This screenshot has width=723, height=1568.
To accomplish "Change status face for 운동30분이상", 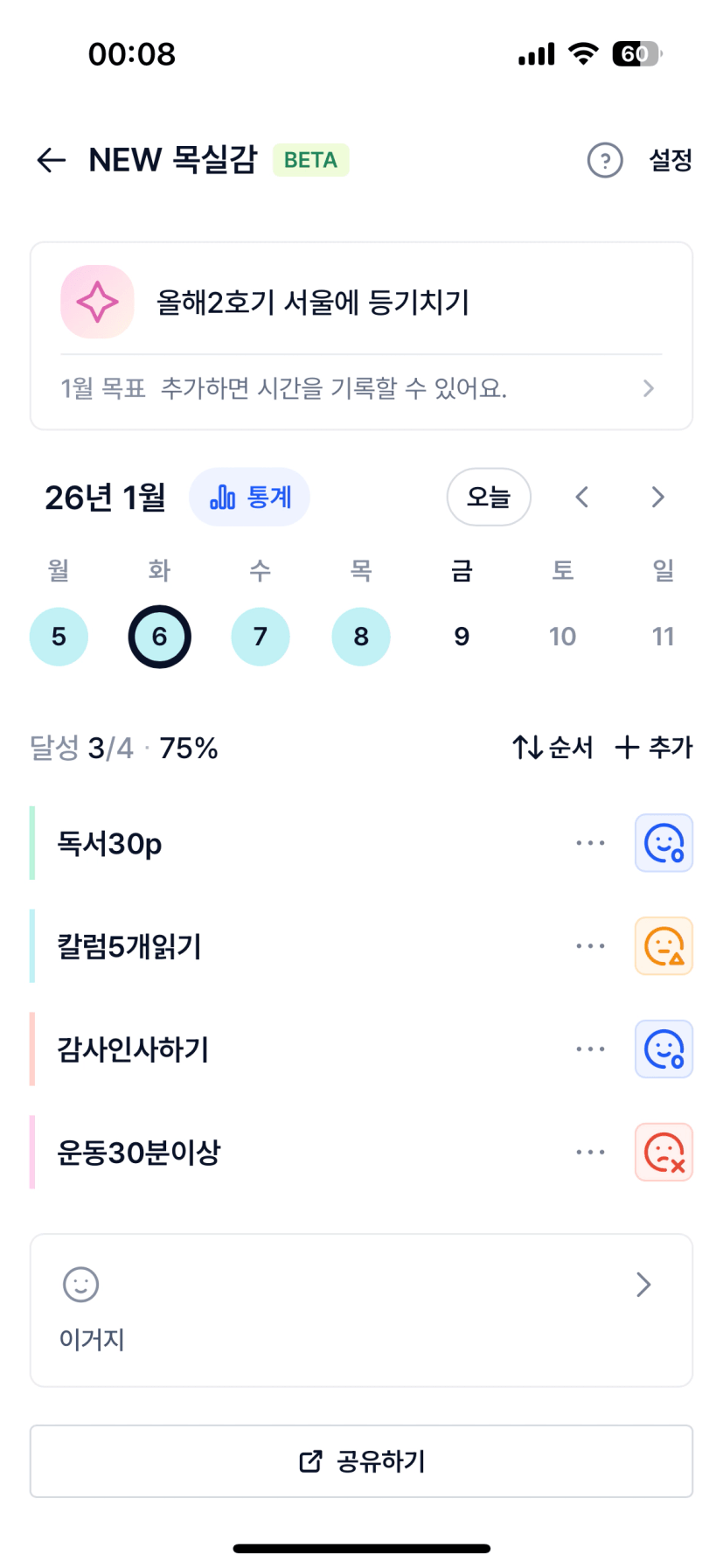I will coord(664,1153).
